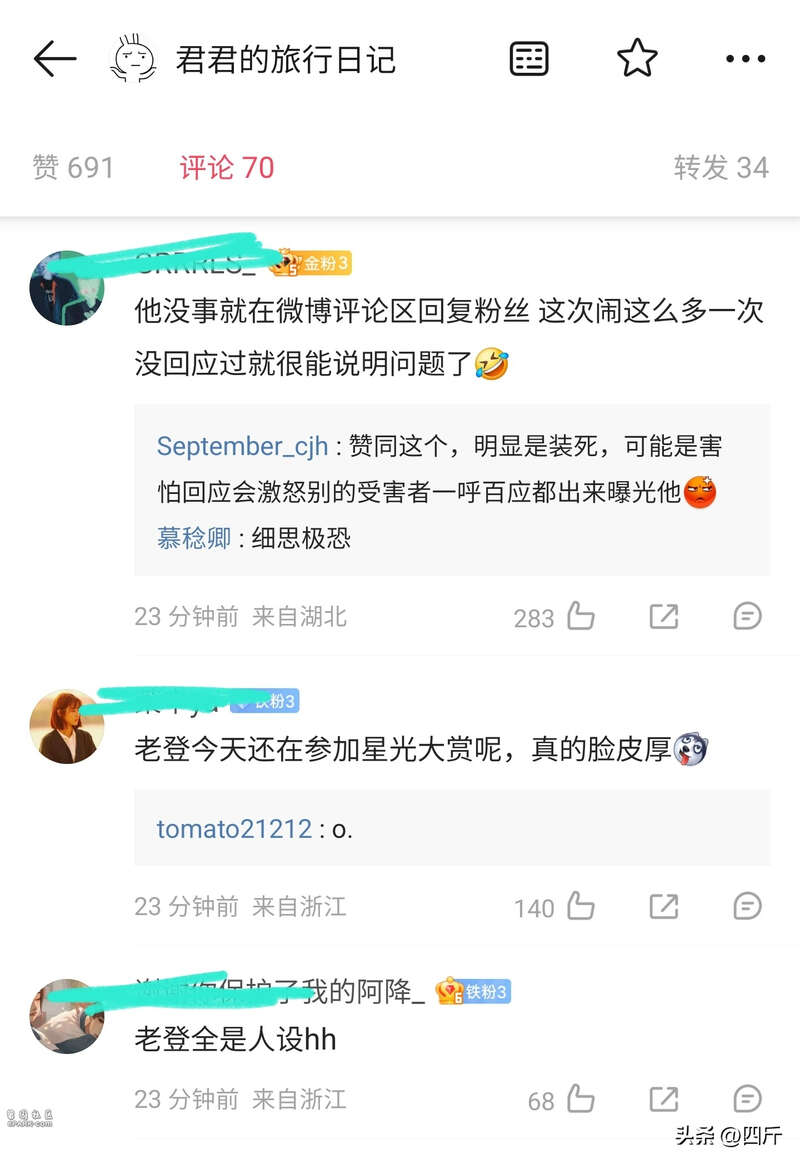Viewport: 800px width, 1164px height.
Task: Reply to the 星光大赏 comment
Action: [x=747, y=907]
